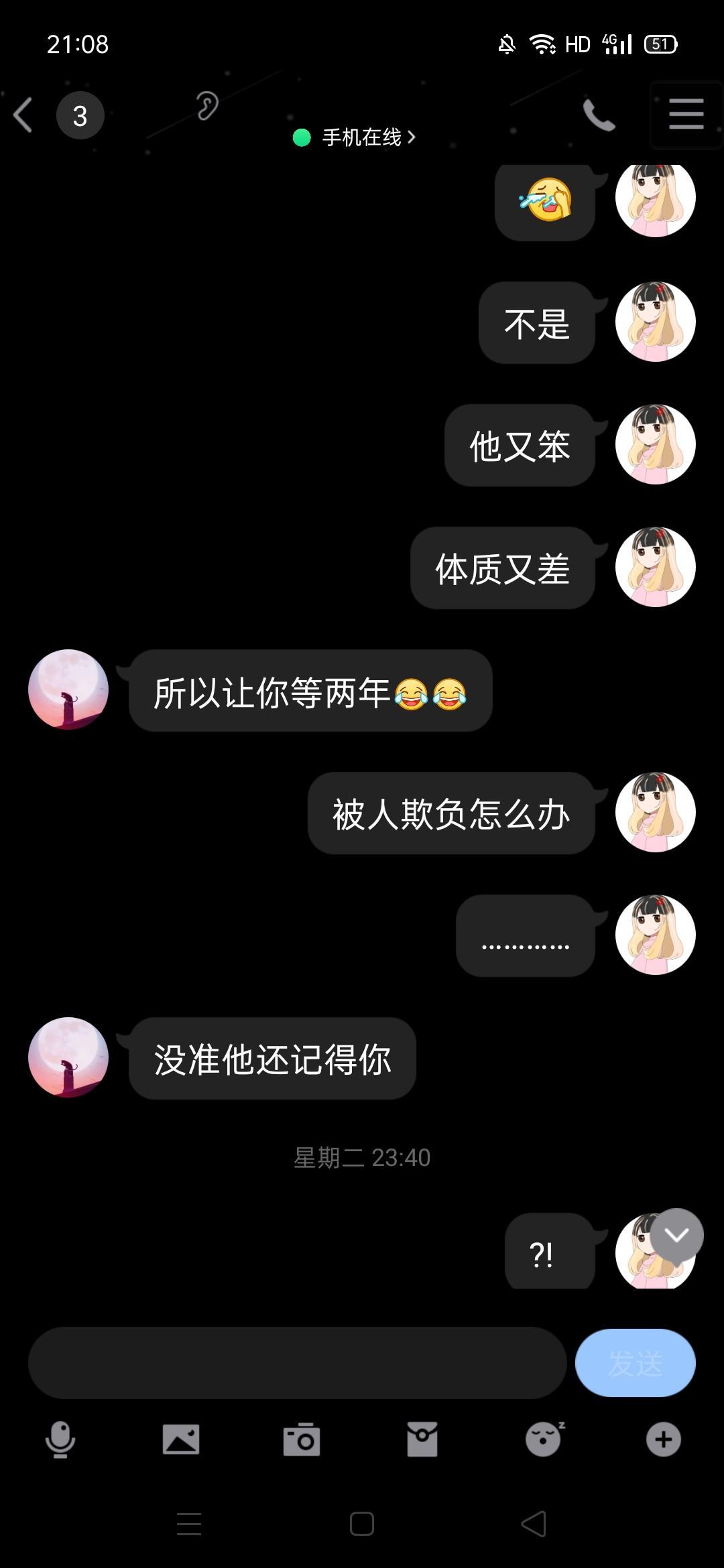Go to the system home screen
The image size is (724, 1568).
pyautogui.click(x=362, y=1524)
